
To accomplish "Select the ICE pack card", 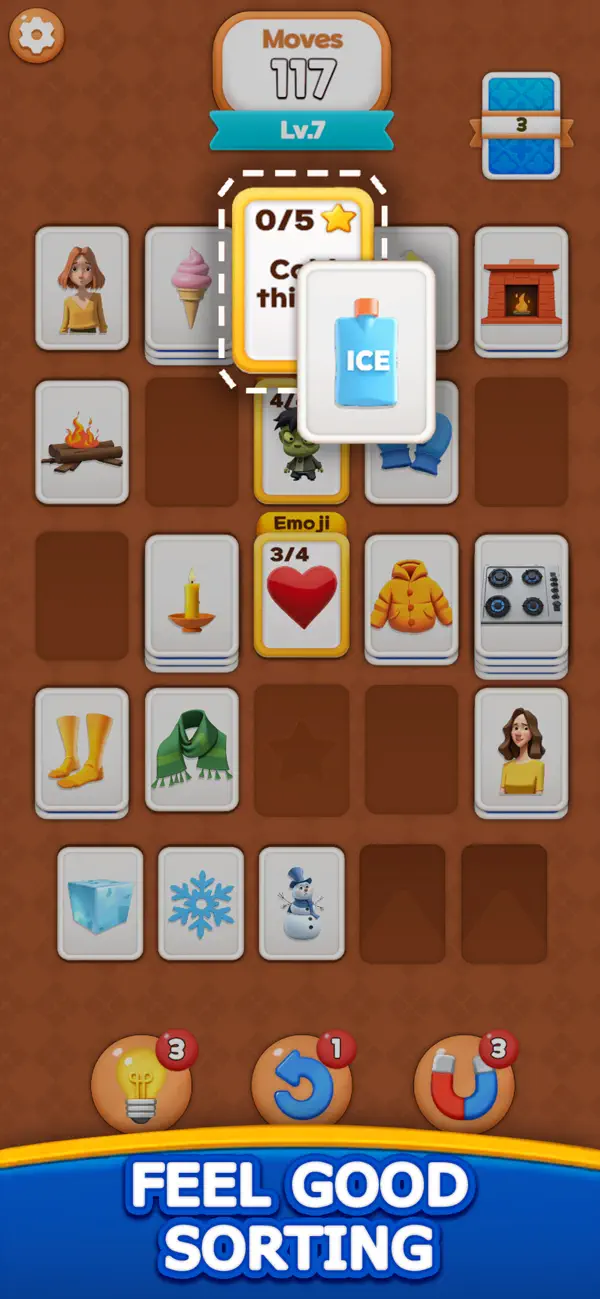I will [366, 352].
